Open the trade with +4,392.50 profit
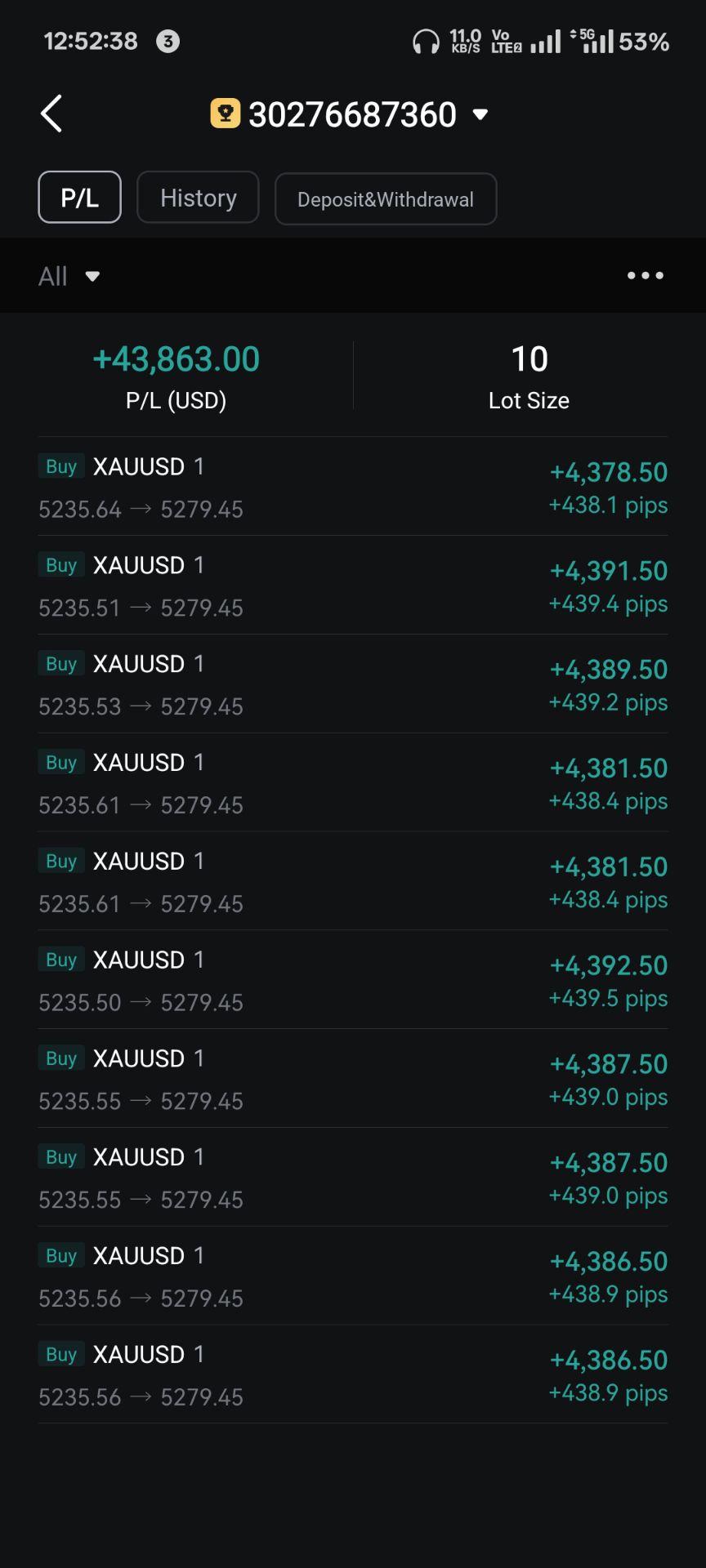Screen dimensions: 706x1568 [x=352, y=981]
